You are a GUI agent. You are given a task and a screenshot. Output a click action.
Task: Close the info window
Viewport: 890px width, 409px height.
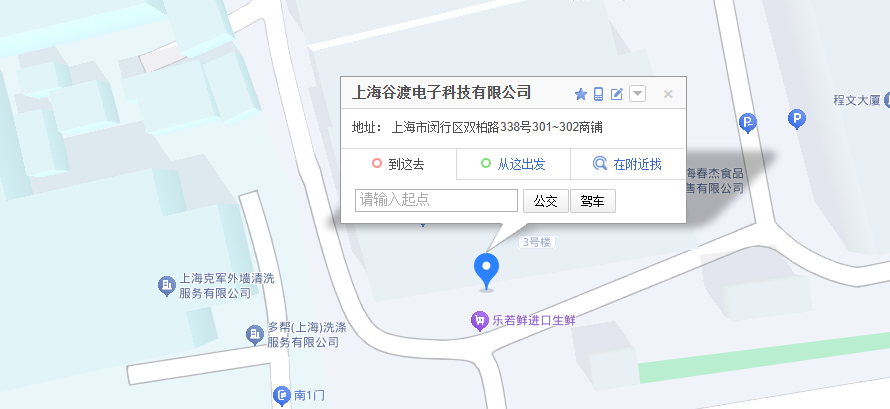[x=668, y=94]
